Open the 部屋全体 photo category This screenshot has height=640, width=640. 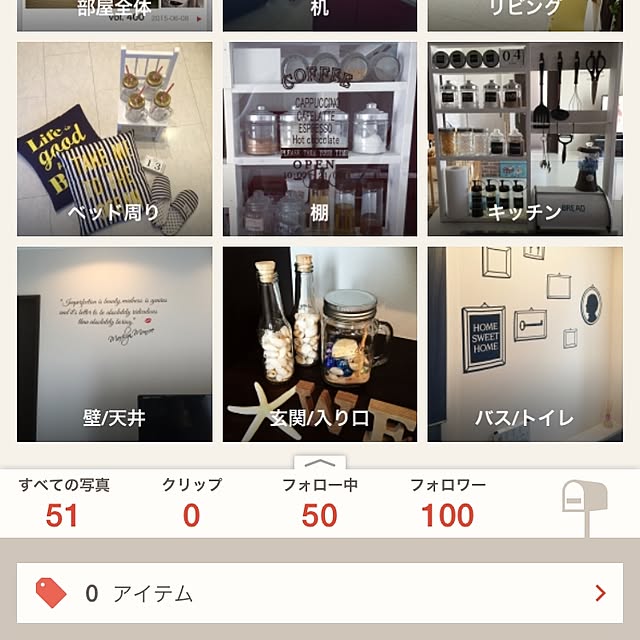coord(114,14)
